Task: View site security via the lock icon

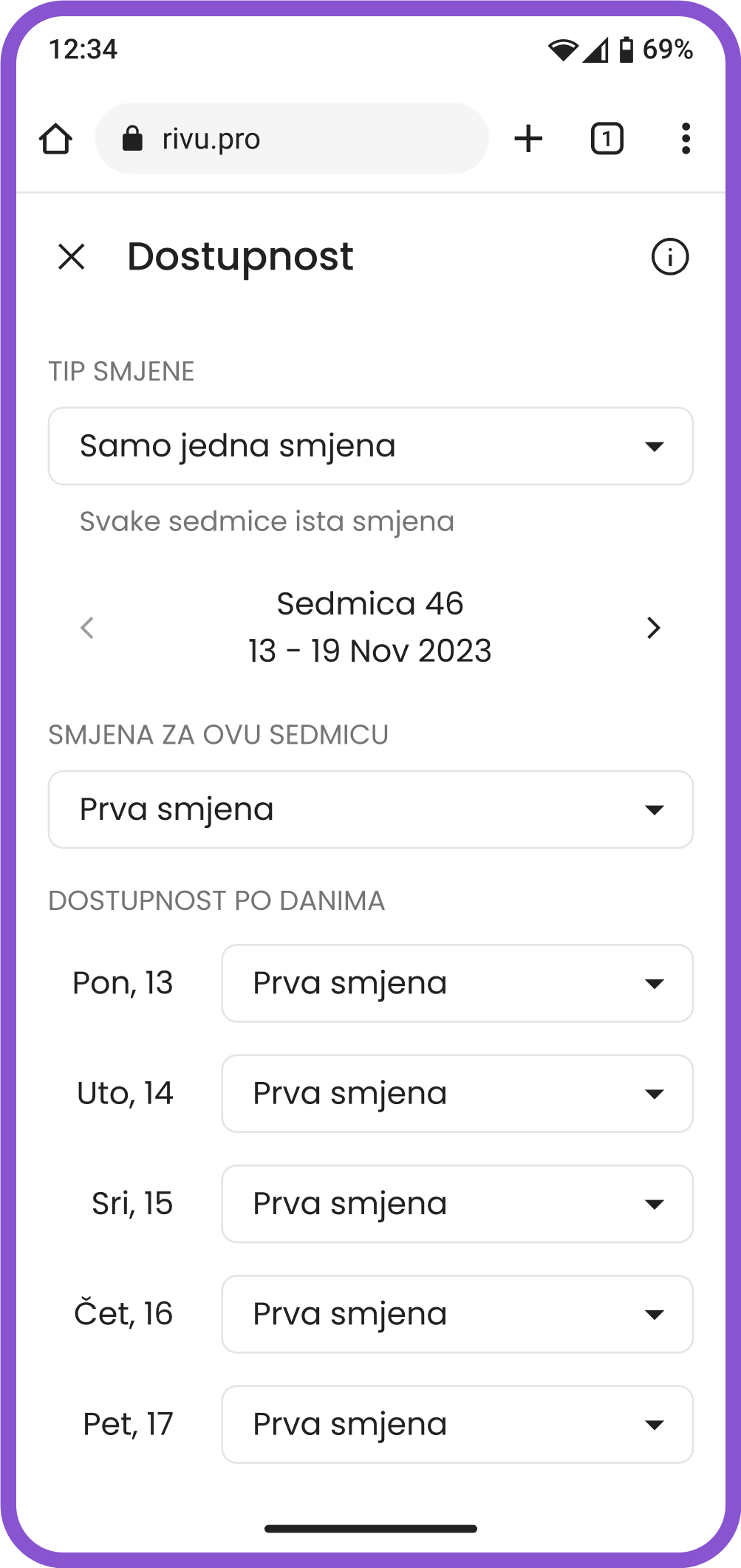Action: click(133, 139)
